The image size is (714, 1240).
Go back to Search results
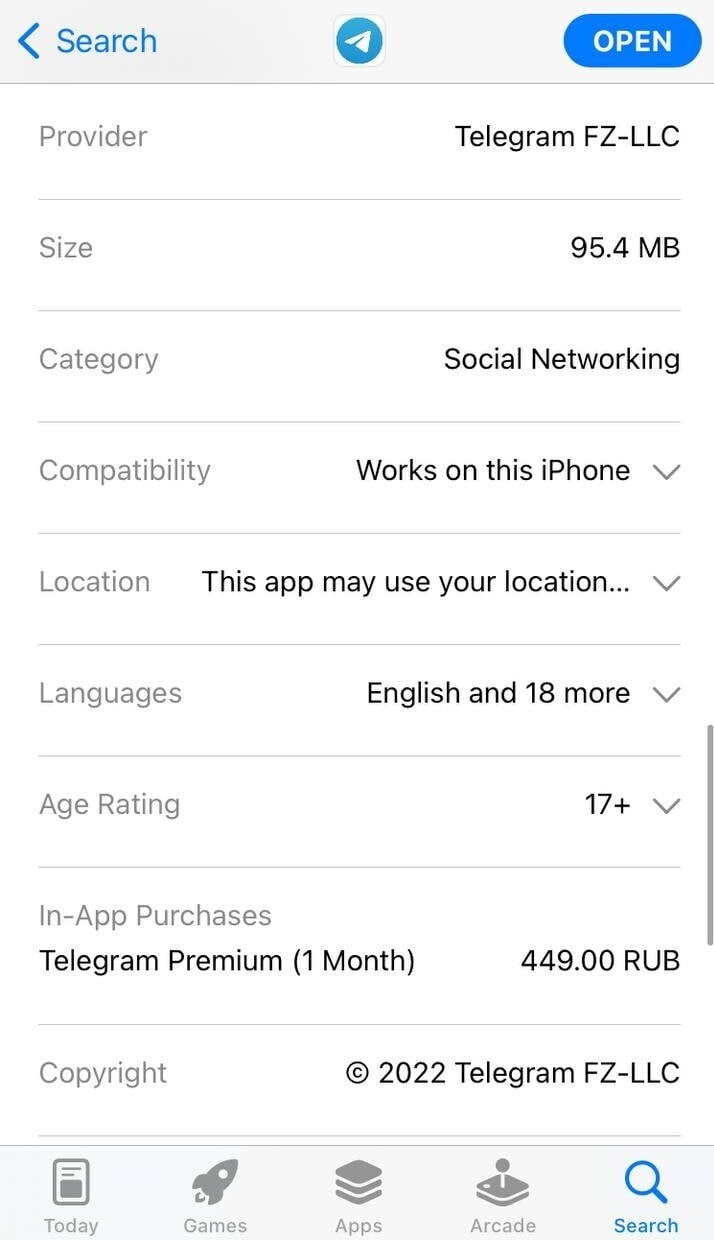click(88, 41)
